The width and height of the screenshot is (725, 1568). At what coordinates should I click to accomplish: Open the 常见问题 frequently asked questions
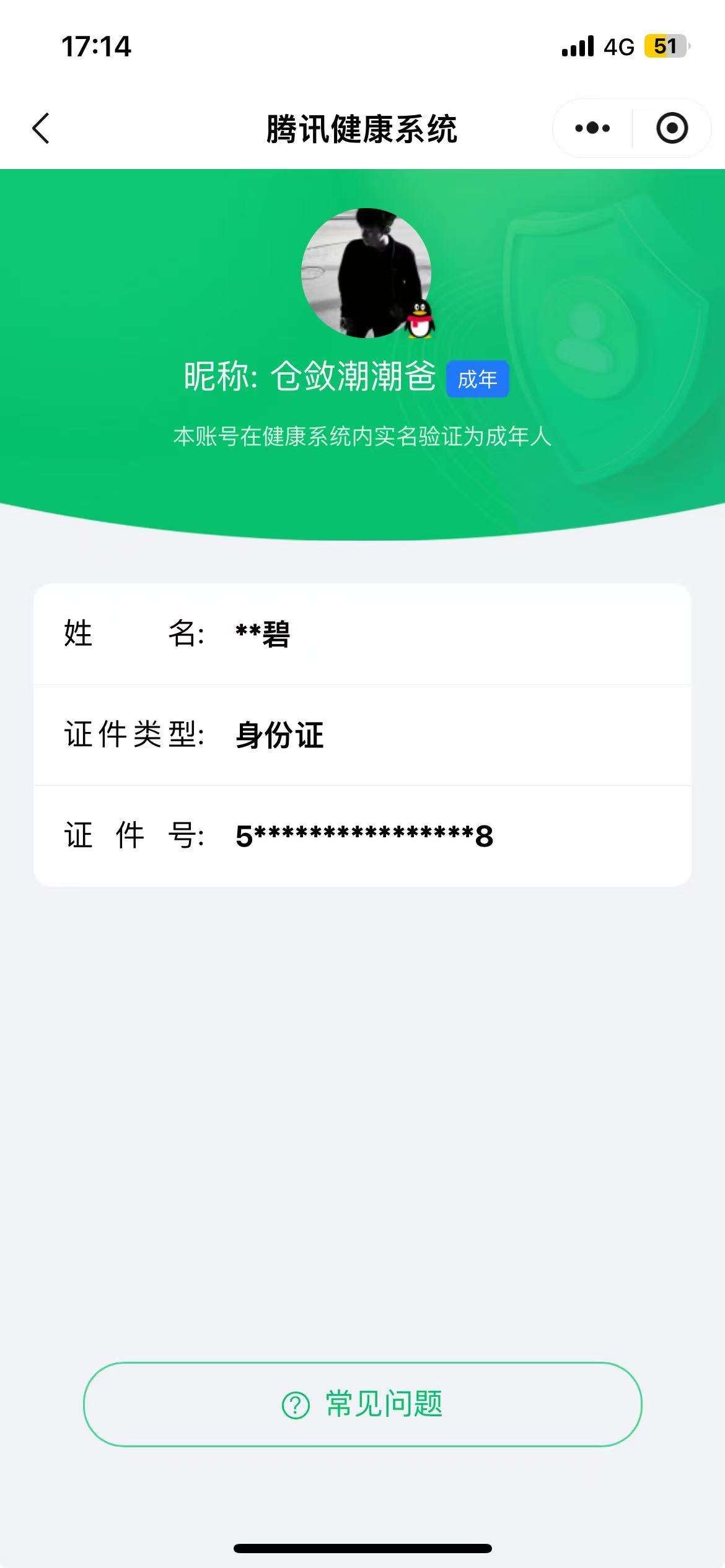click(362, 1418)
